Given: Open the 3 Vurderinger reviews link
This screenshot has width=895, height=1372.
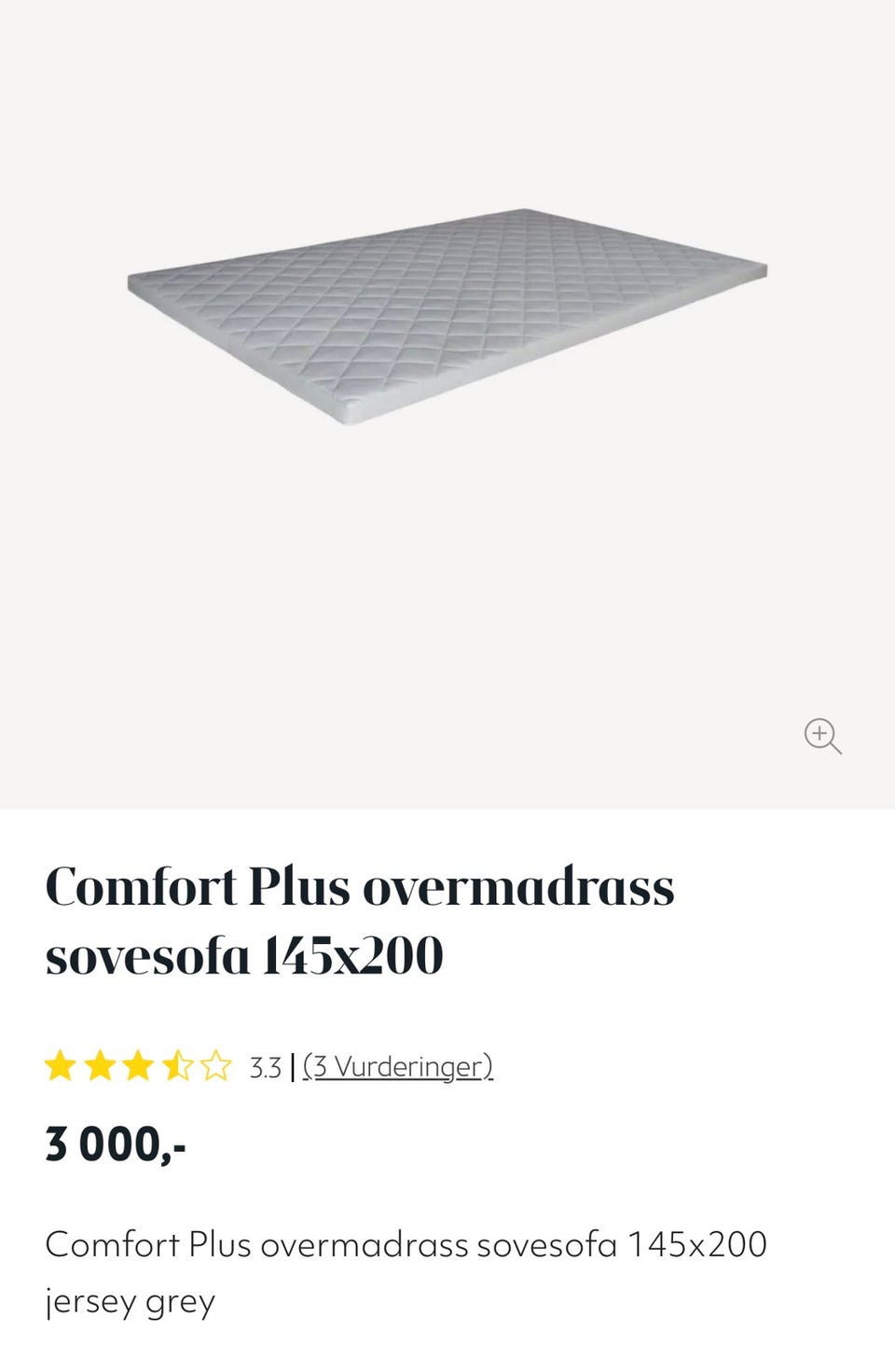Looking at the screenshot, I should click(398, 1066).
